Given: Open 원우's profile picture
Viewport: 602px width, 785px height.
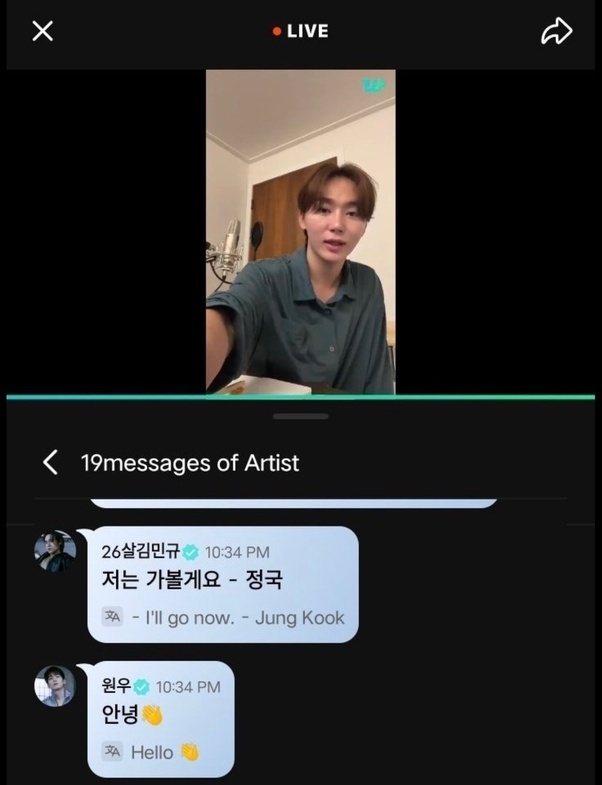Looking at the screenshot, I should pos(55,686).
